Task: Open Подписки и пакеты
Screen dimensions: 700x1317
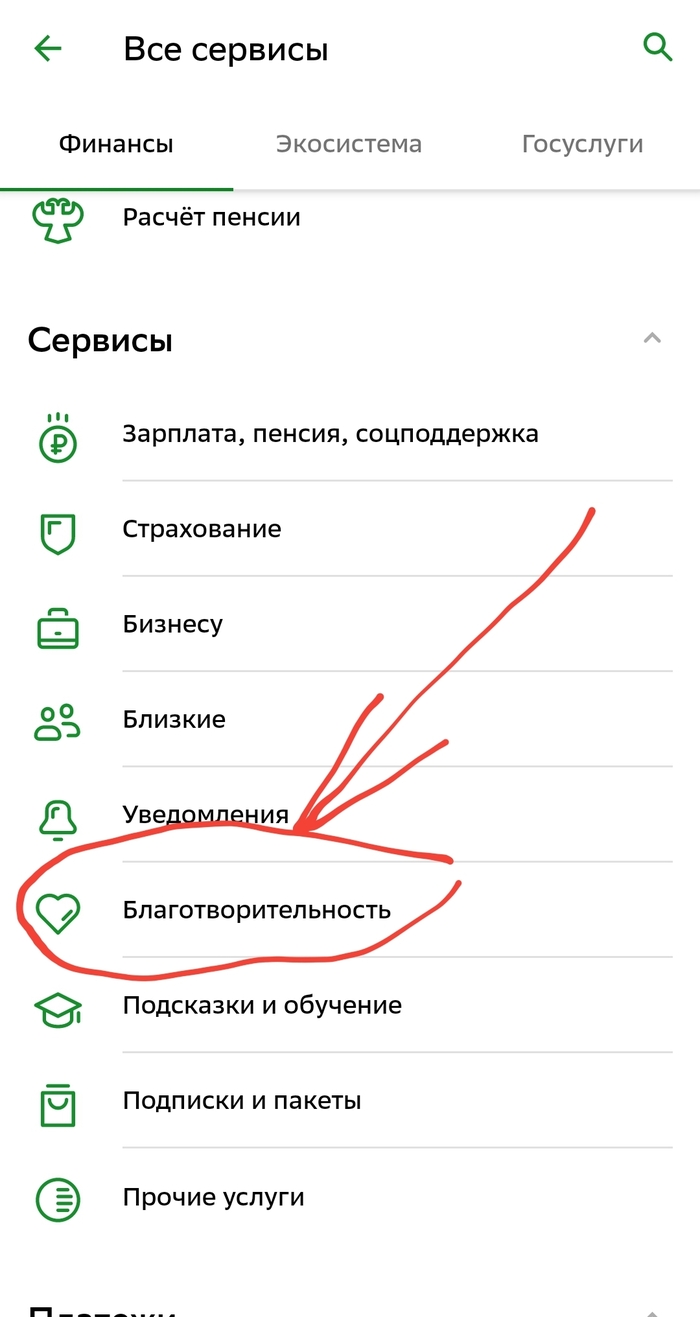Action: click(x=242, y=1101)
